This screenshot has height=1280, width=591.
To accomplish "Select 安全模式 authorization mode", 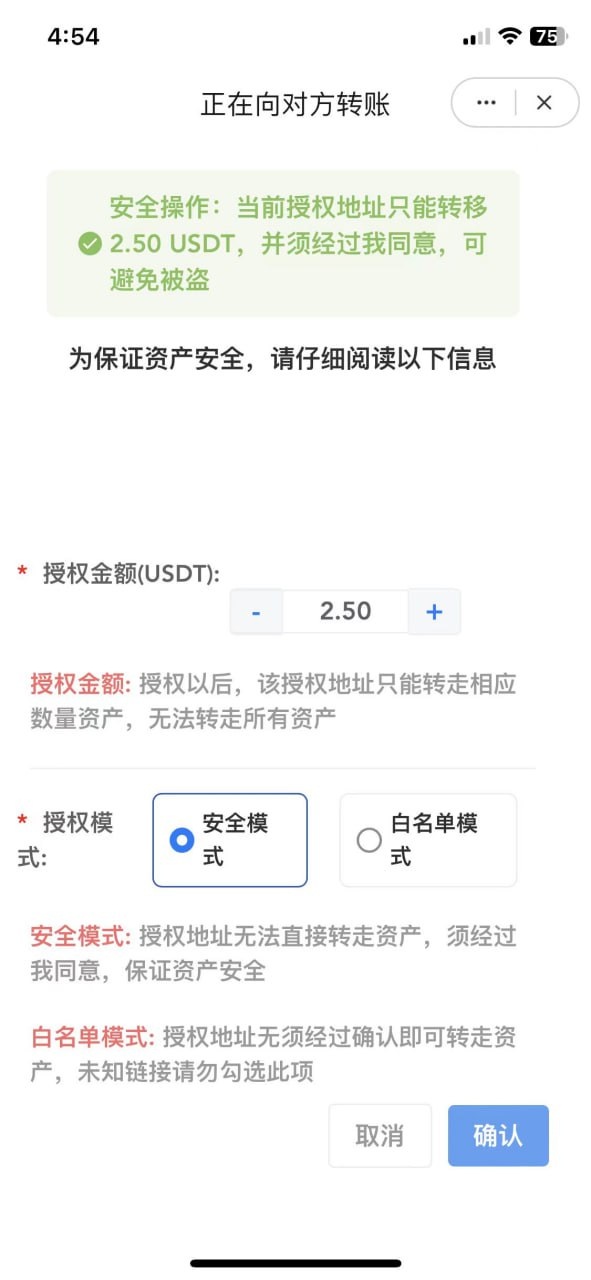I will pos(230,840).
